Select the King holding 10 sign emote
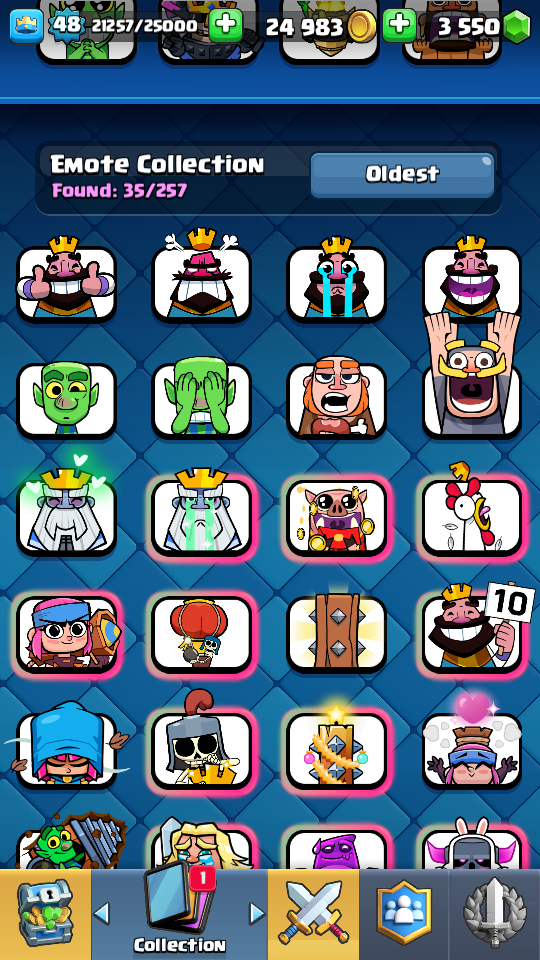540x960 pixels. pos(474,629)
